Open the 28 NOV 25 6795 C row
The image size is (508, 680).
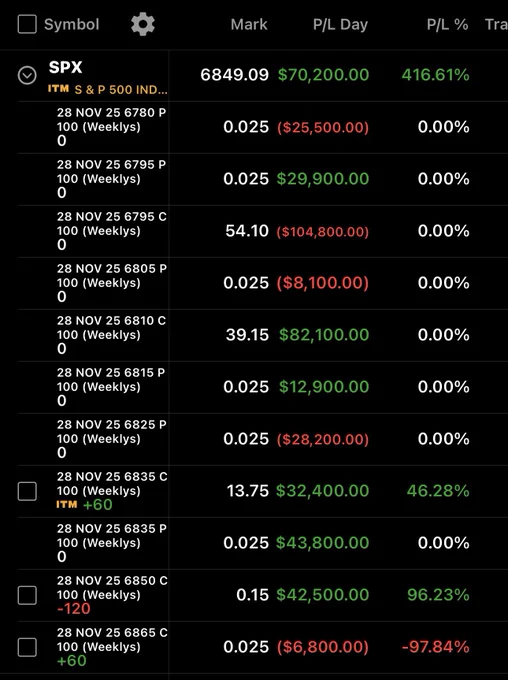(262, 231)
